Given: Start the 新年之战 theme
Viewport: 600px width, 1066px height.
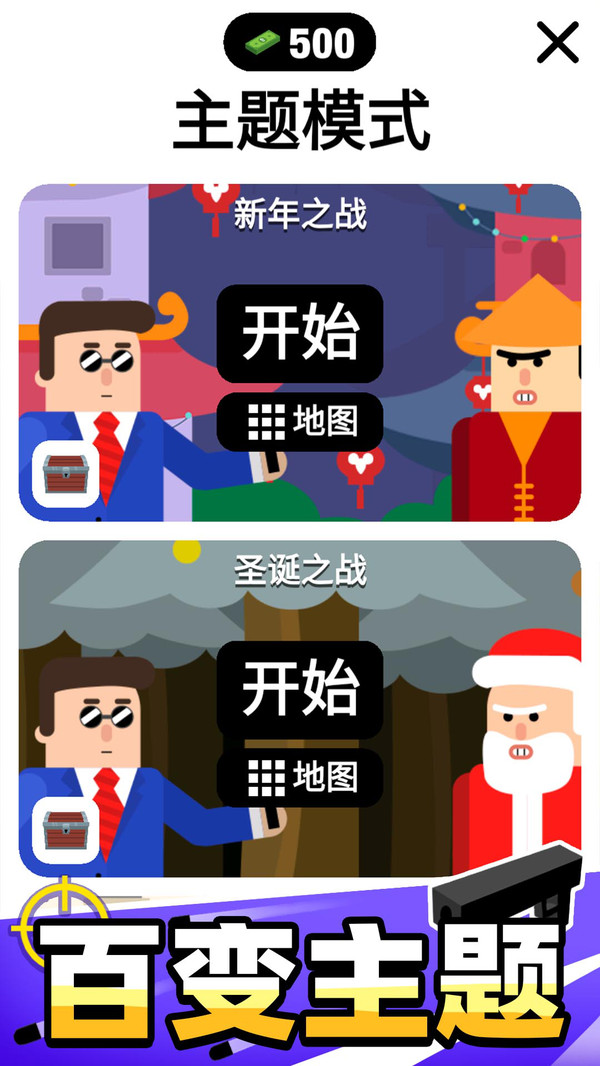Looking at the screenshot, I should (x=300, y=333).
